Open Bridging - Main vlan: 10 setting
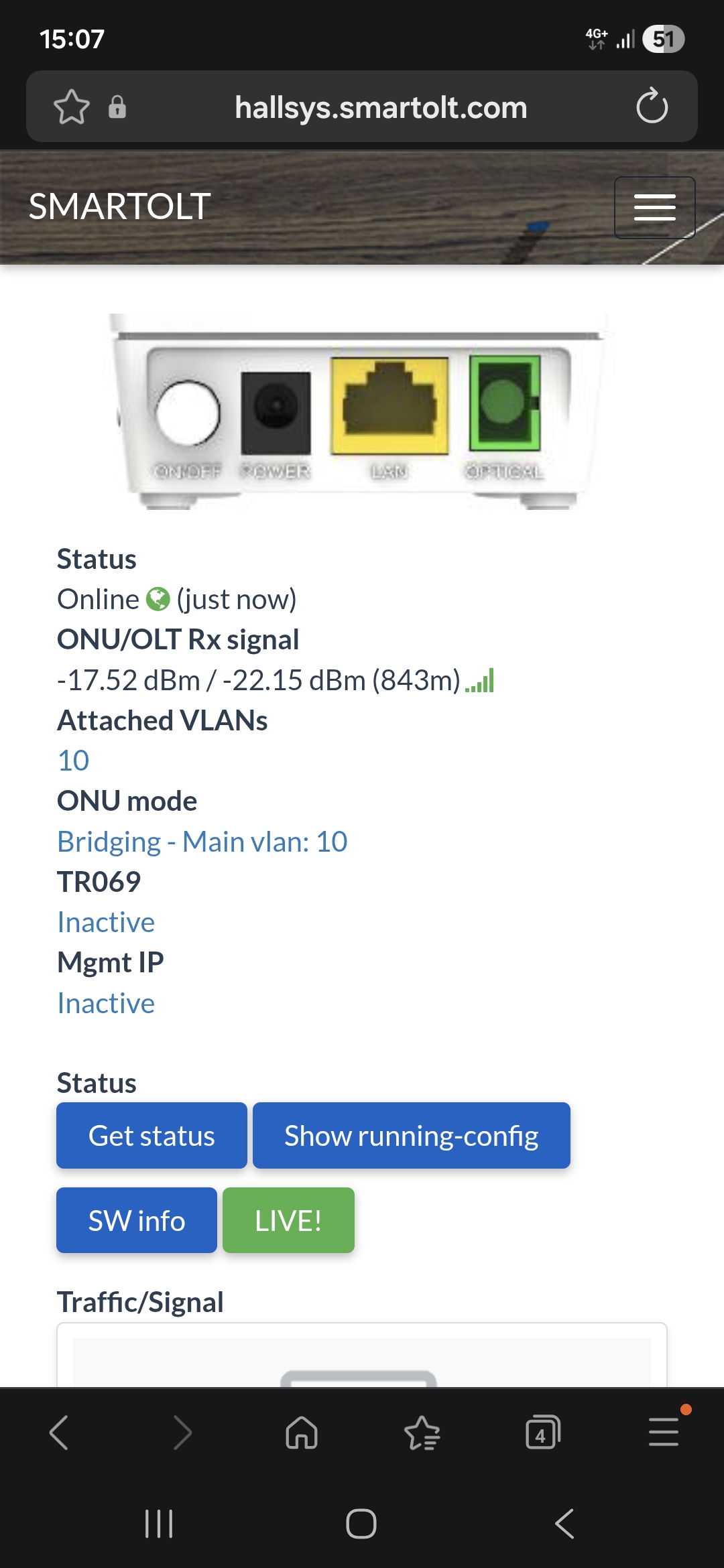 (x=202, y=842)
